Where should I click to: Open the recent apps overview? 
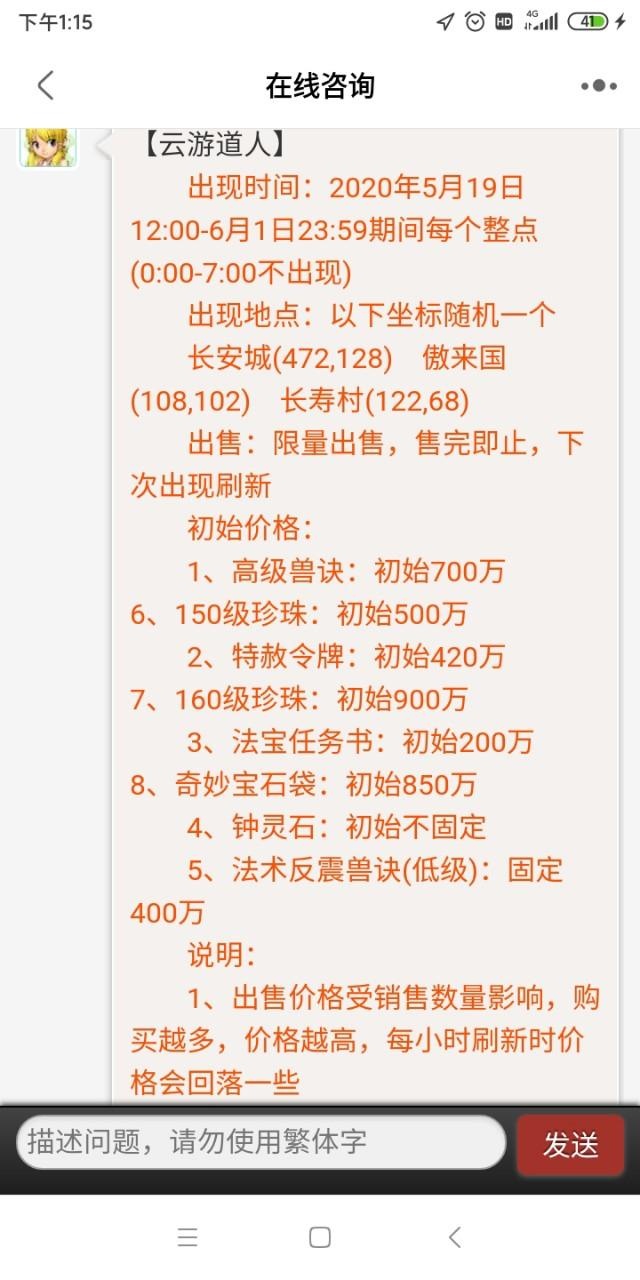(187, 1237)
